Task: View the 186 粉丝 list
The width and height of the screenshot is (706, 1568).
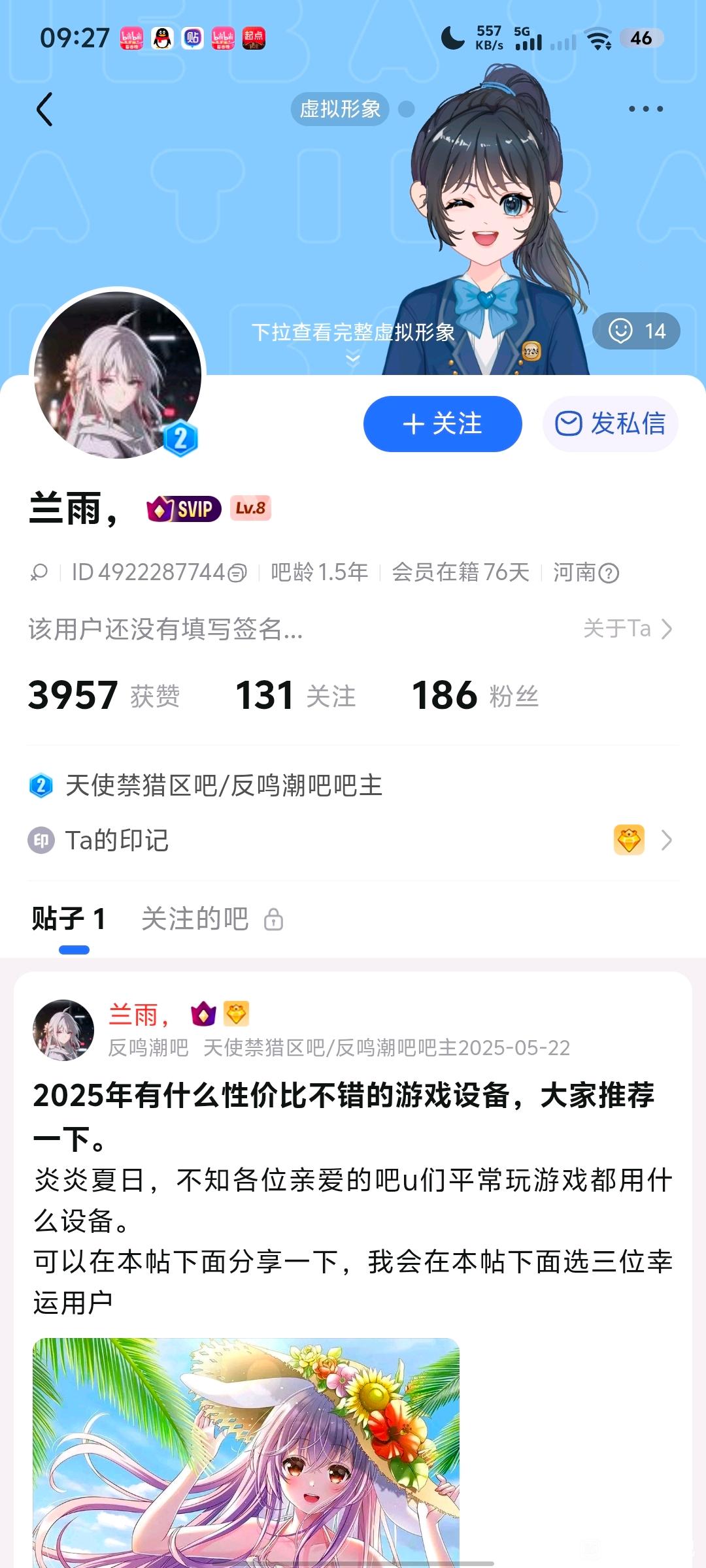Action: click(475, 695)
